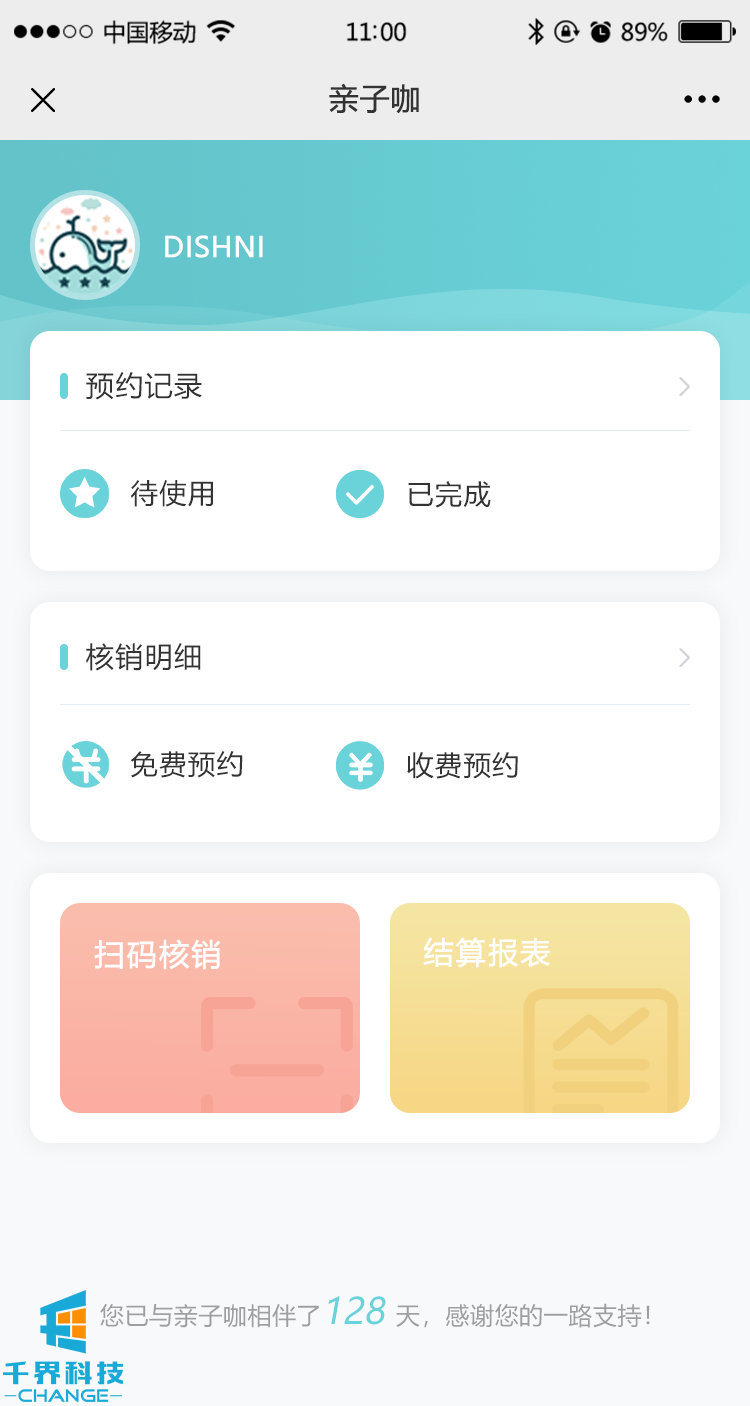This screenshot has height=1406, width=750.
Task: Expand the 核销明细 section
Action: (x=375, y=658)
